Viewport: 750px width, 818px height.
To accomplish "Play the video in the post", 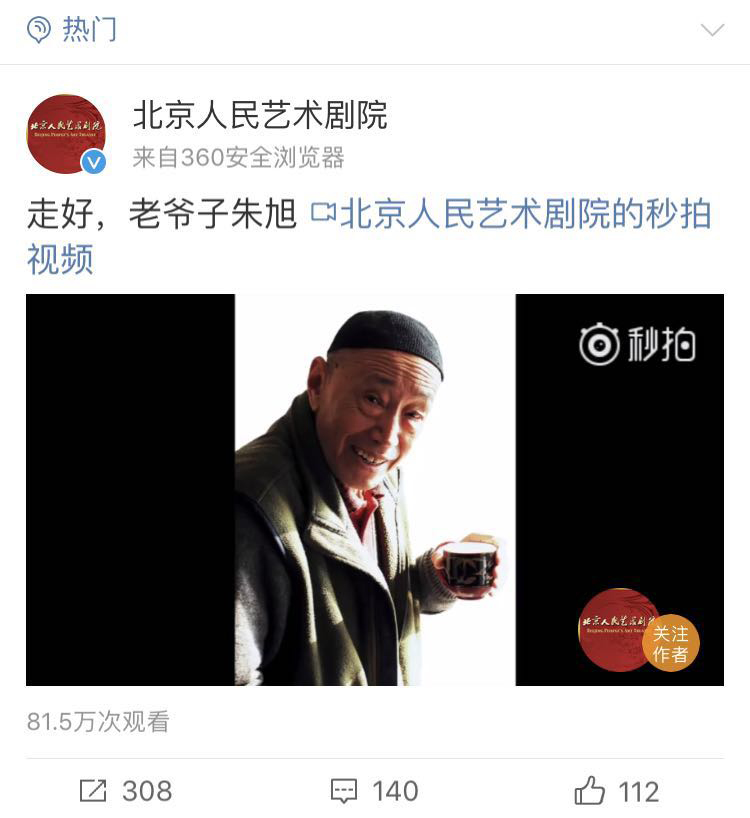I will 375,489.
